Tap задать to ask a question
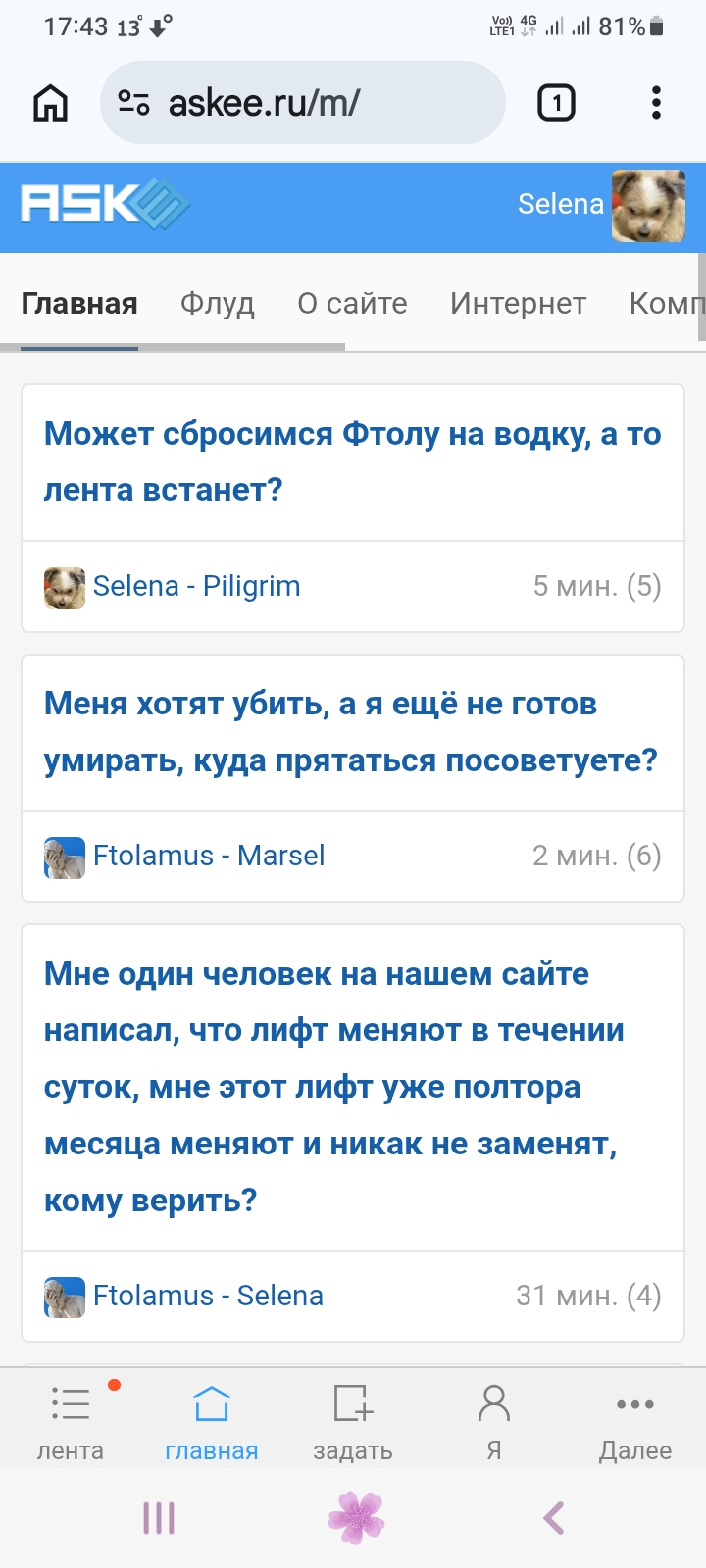This screenshot has height=1568, width=706. tap(353, 1420)
